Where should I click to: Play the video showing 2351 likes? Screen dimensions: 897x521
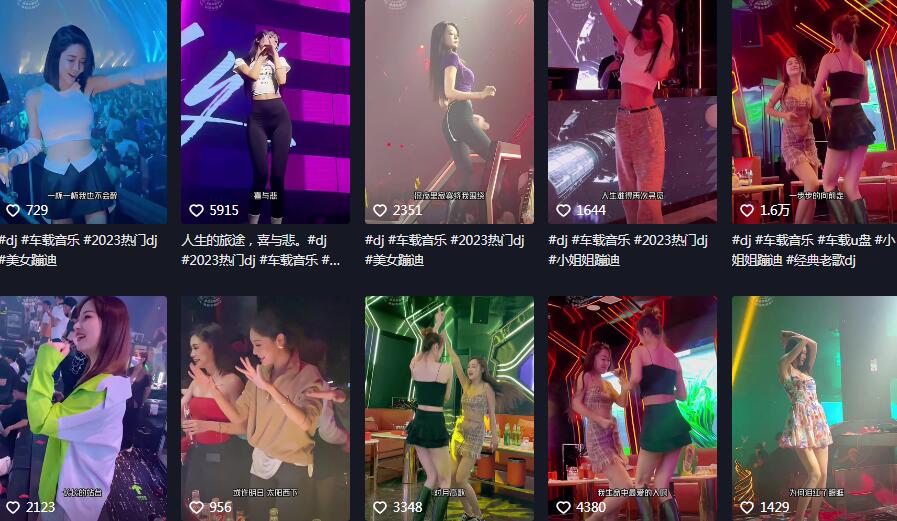(449, 110)
